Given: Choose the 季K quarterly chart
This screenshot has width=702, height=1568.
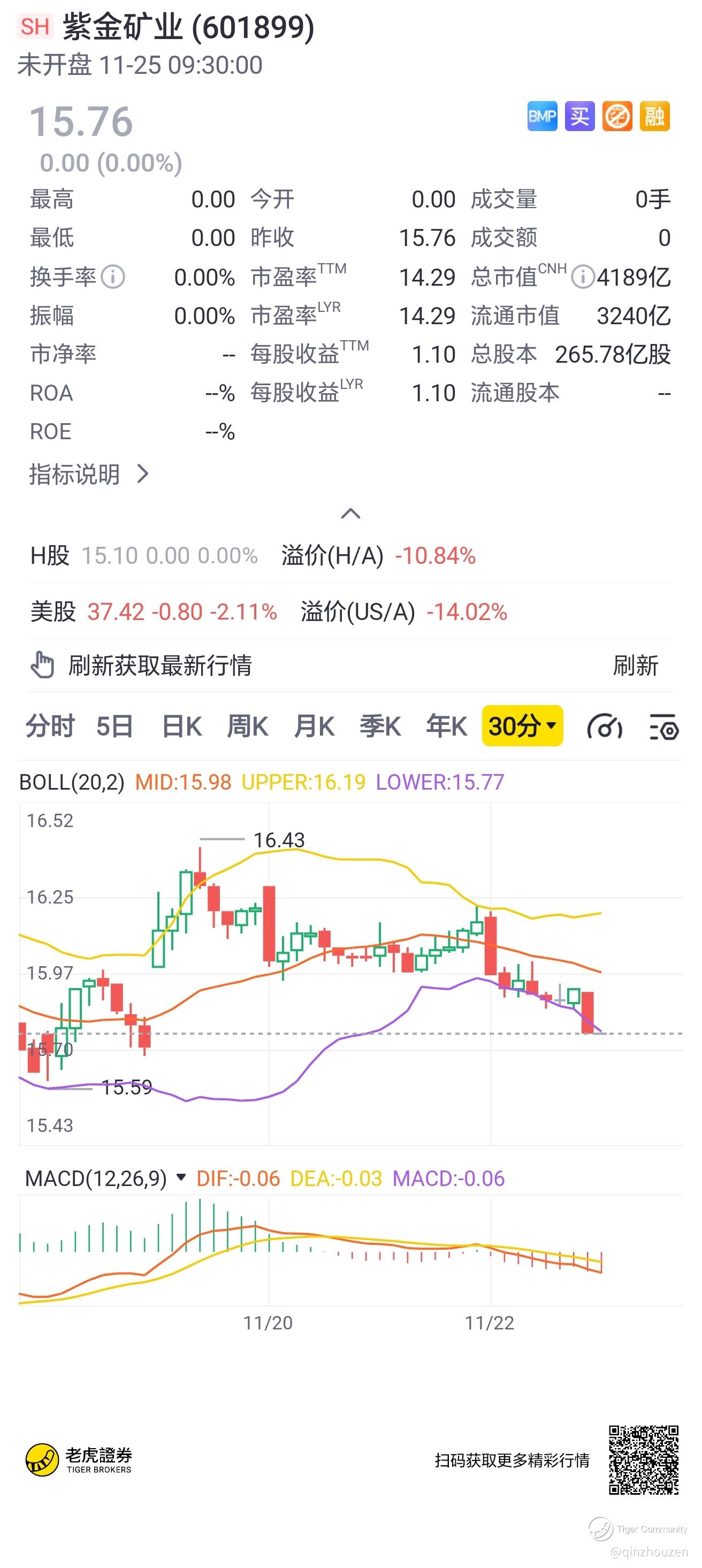Looking at the screenshot, I should coord(380,726).
